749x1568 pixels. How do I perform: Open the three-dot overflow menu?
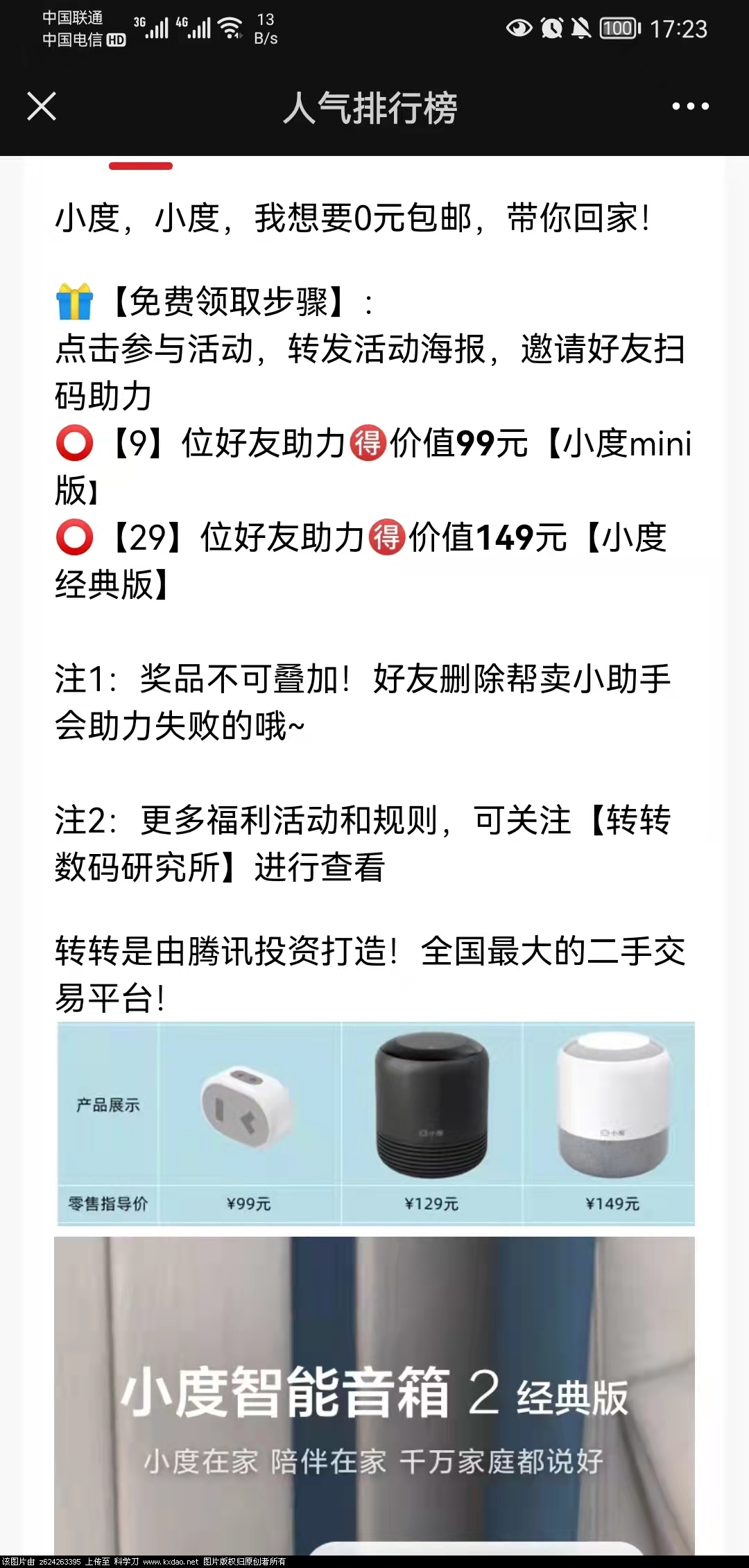pos(690,107)
